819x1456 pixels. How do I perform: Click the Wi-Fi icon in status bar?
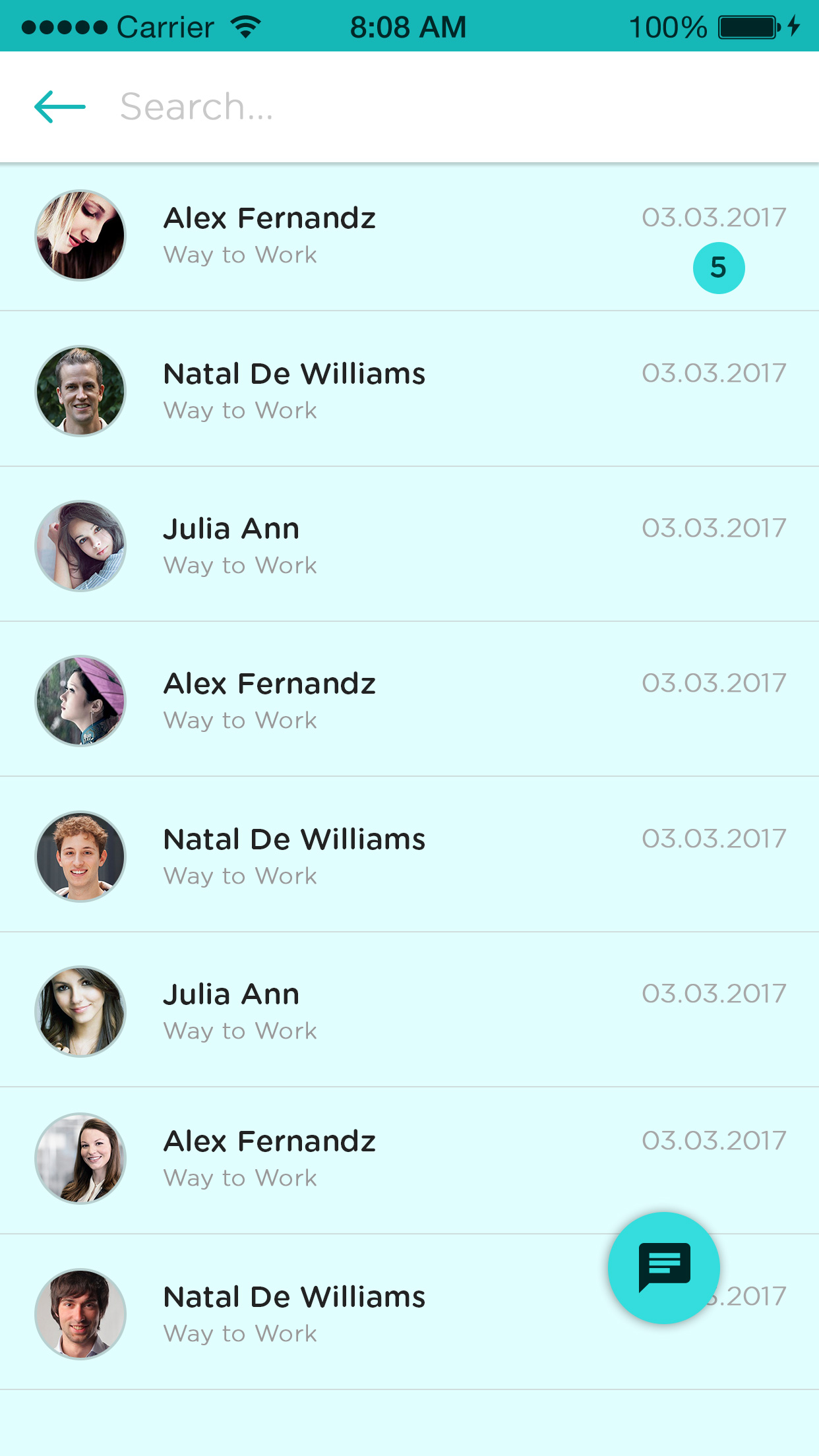[x=244, y=26]
